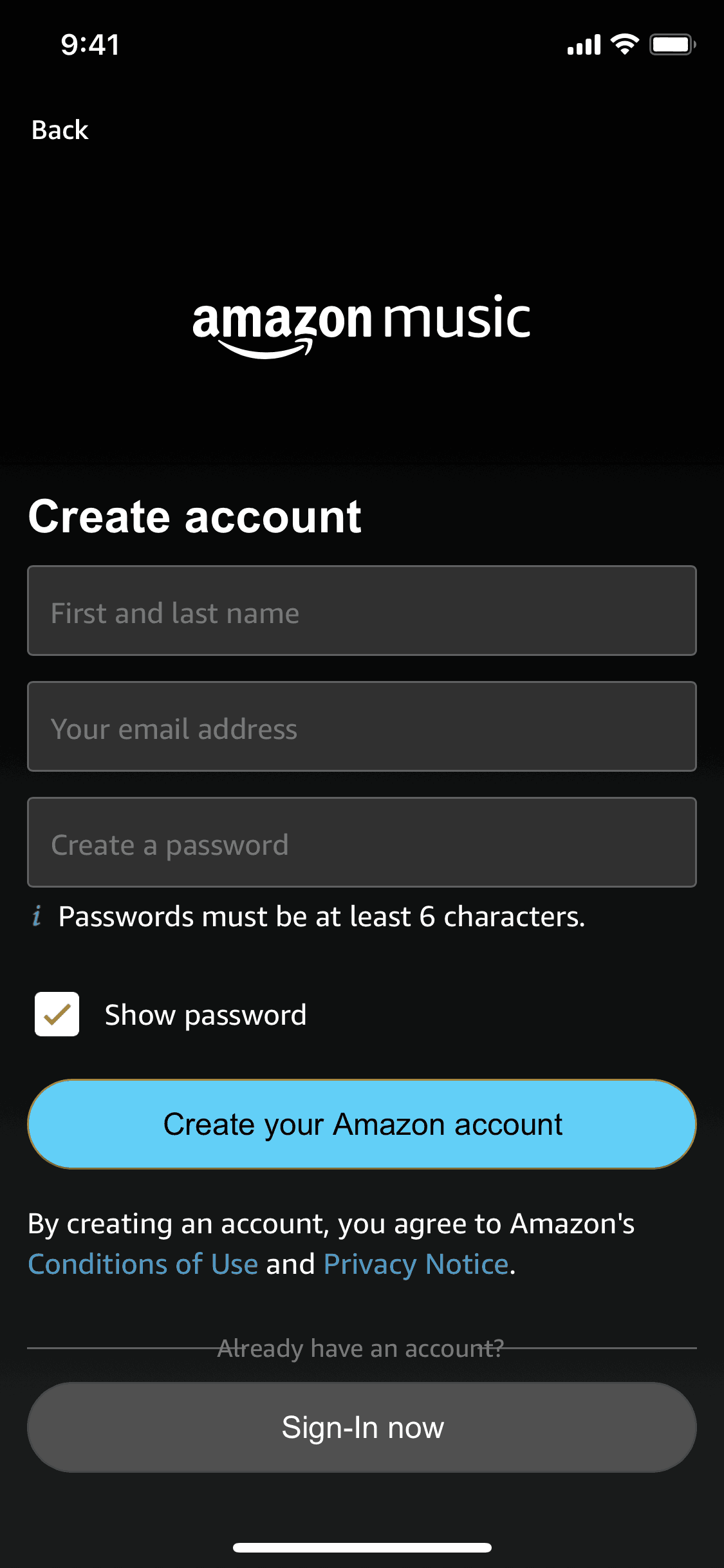The image size is (724, 1568).
Task: Go back to the previous screen
Action: pyautogui.click(x=60, y=130)
